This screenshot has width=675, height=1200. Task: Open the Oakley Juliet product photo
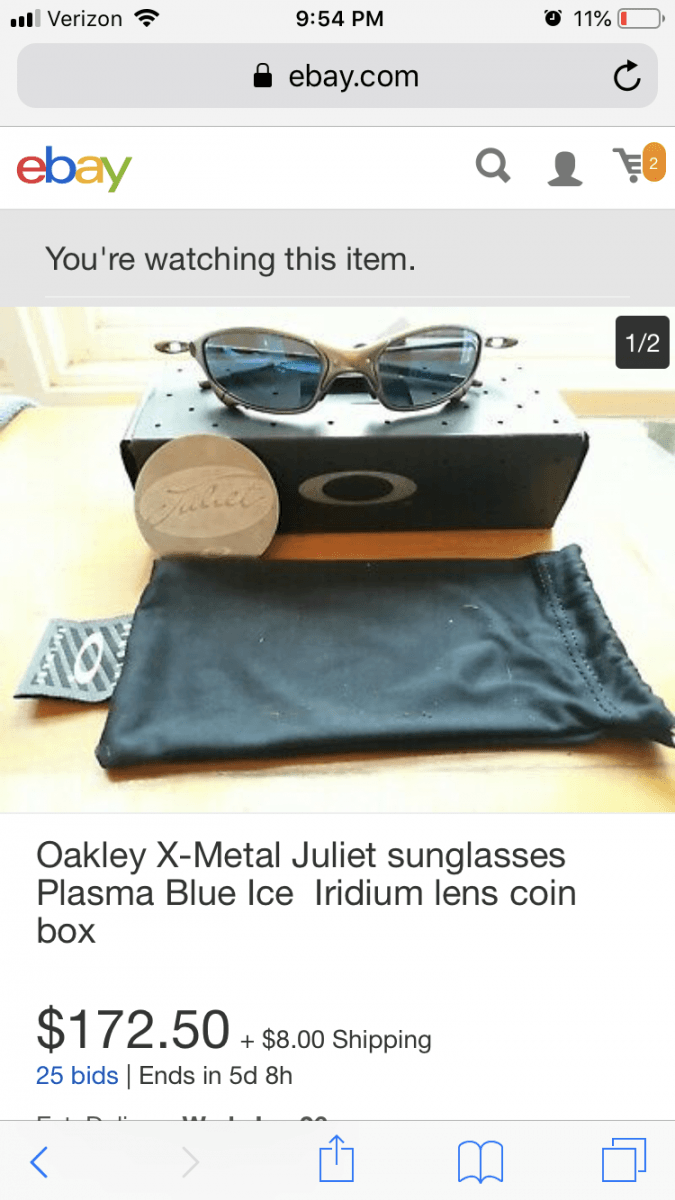[x=337, y=560]
